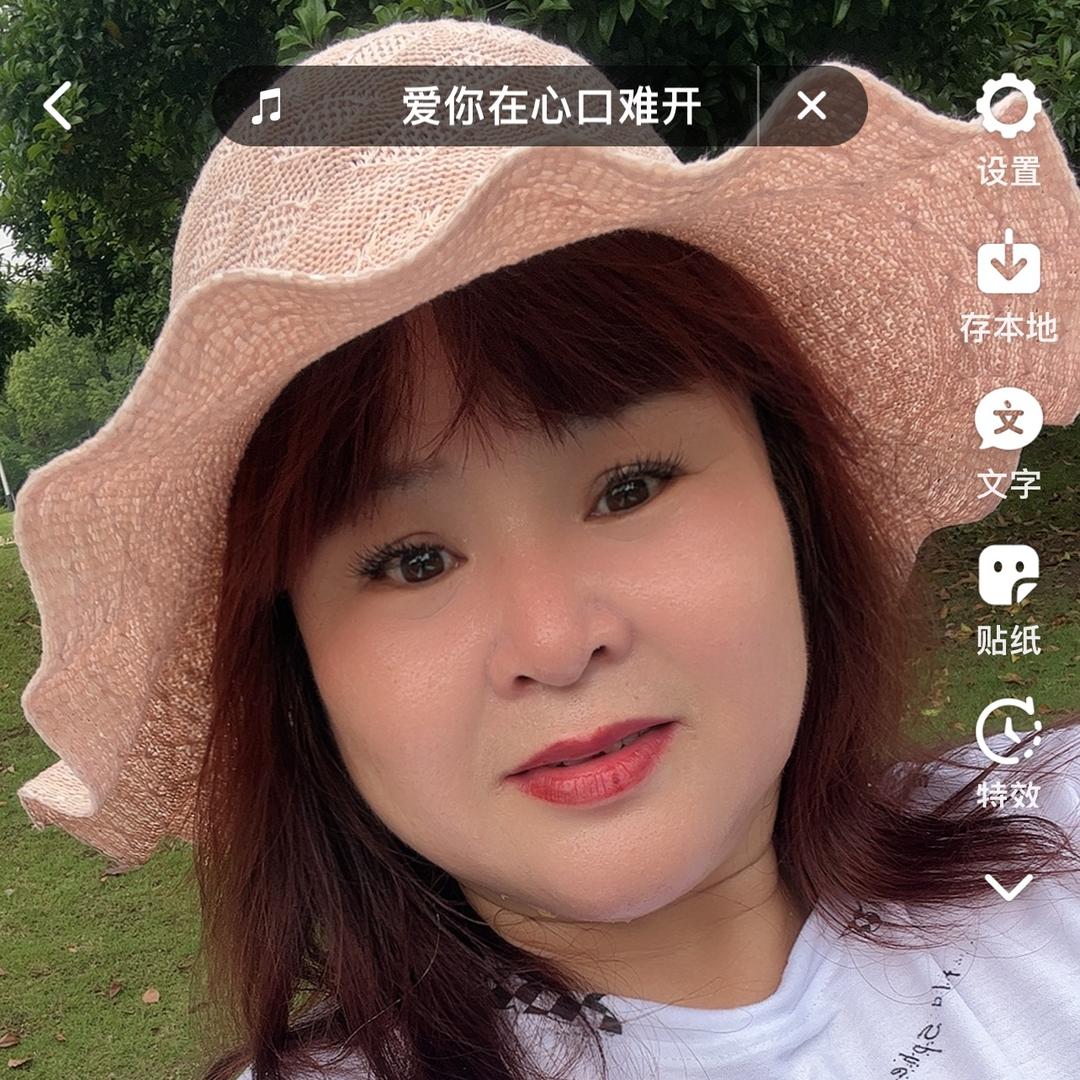The image size is (1080, 1080).
Task: Open music selection 爱你在心口难开
Action: pos(500,106)
